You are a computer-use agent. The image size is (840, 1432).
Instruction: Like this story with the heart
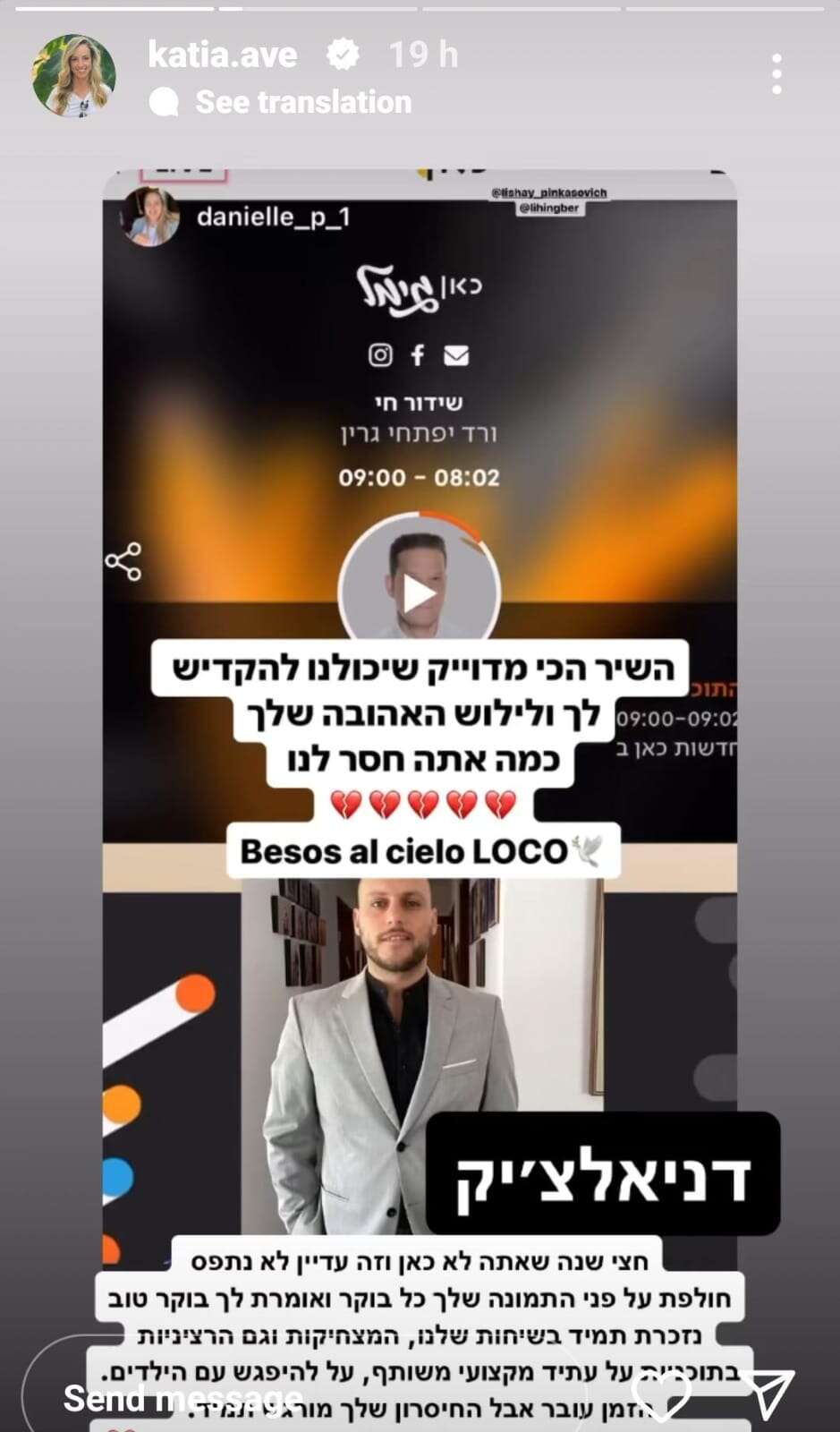(661, 1394)
